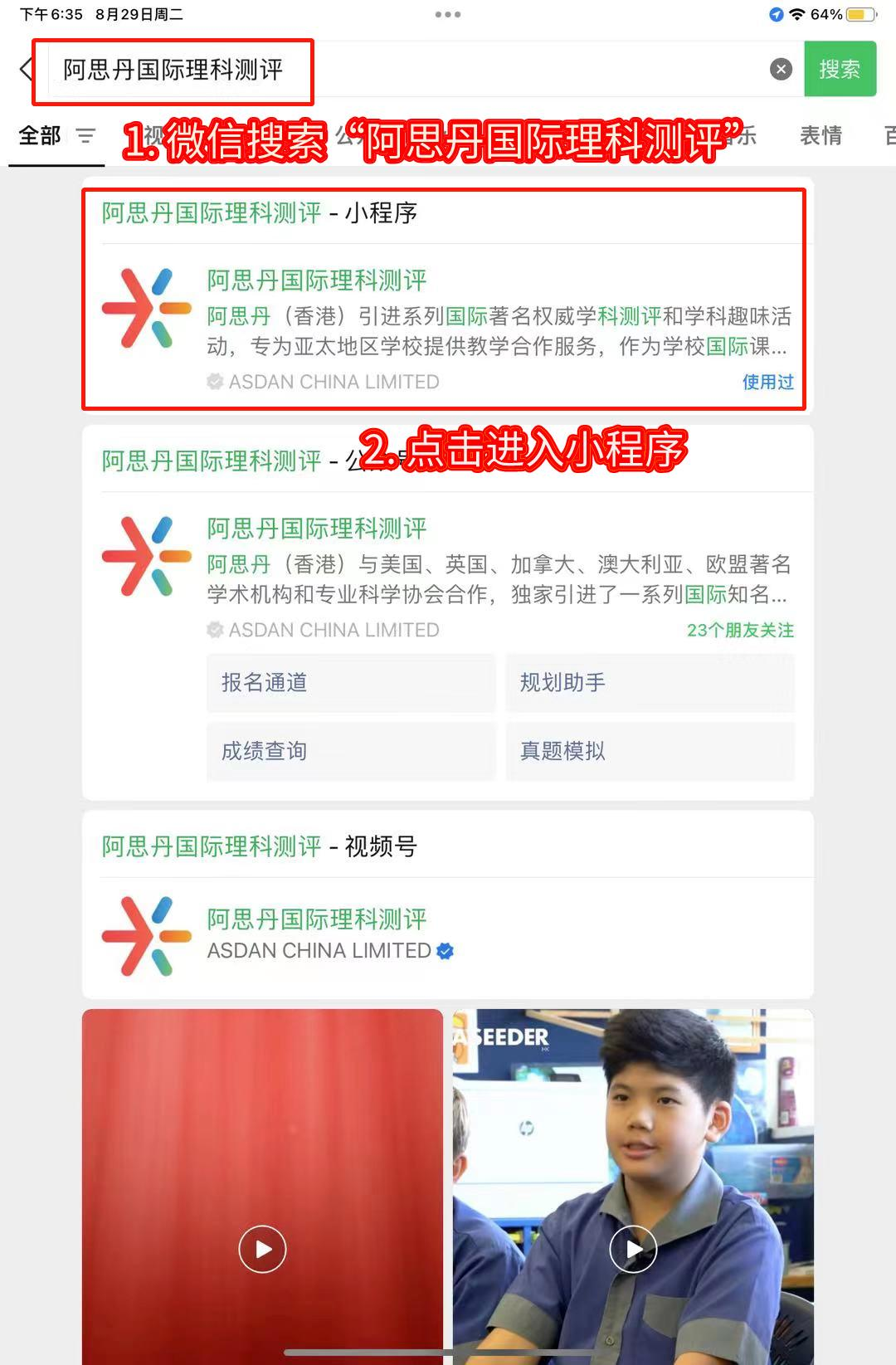
Task: Open 报名通道 shortcut
Action: click(x=351, y=683)
